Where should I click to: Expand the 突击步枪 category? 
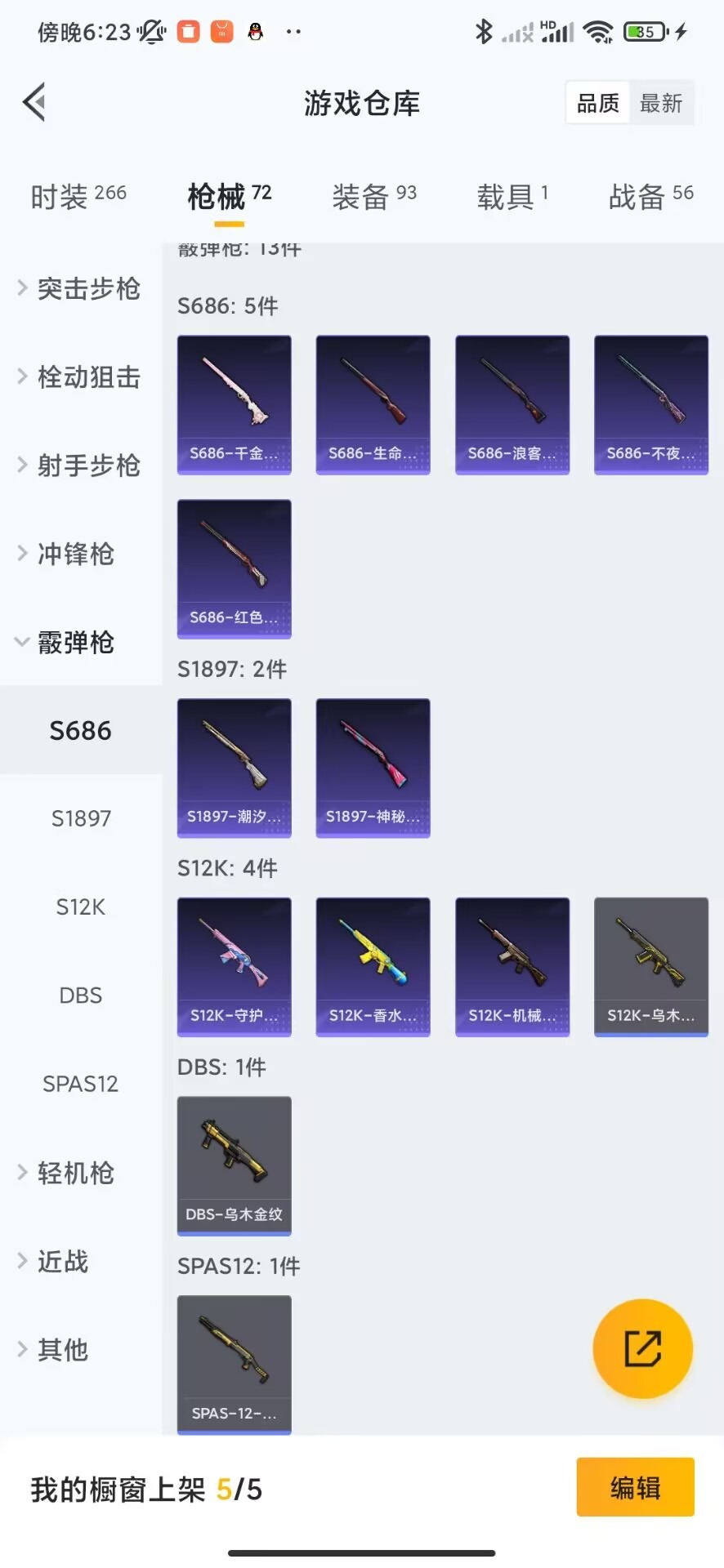80,288
